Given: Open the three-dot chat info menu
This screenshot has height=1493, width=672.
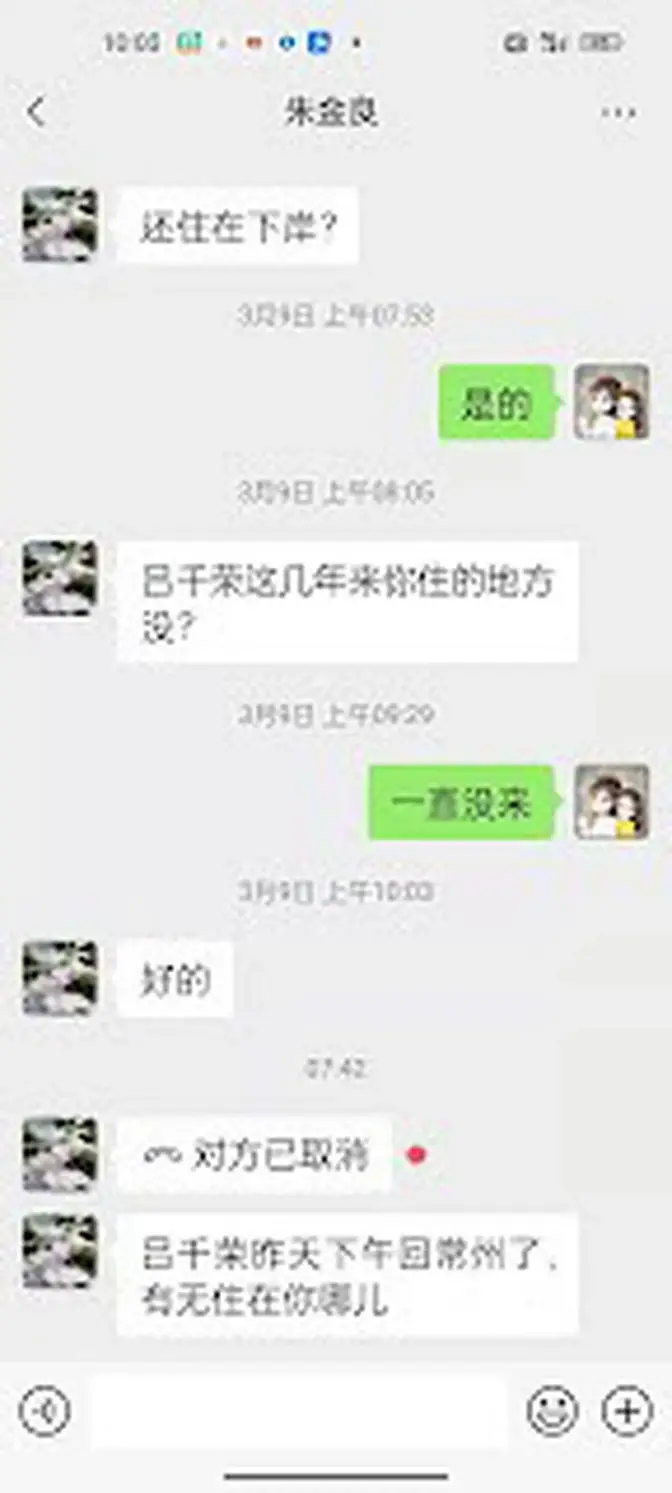Looking at the screenshot, I should [x=618, y=112].
